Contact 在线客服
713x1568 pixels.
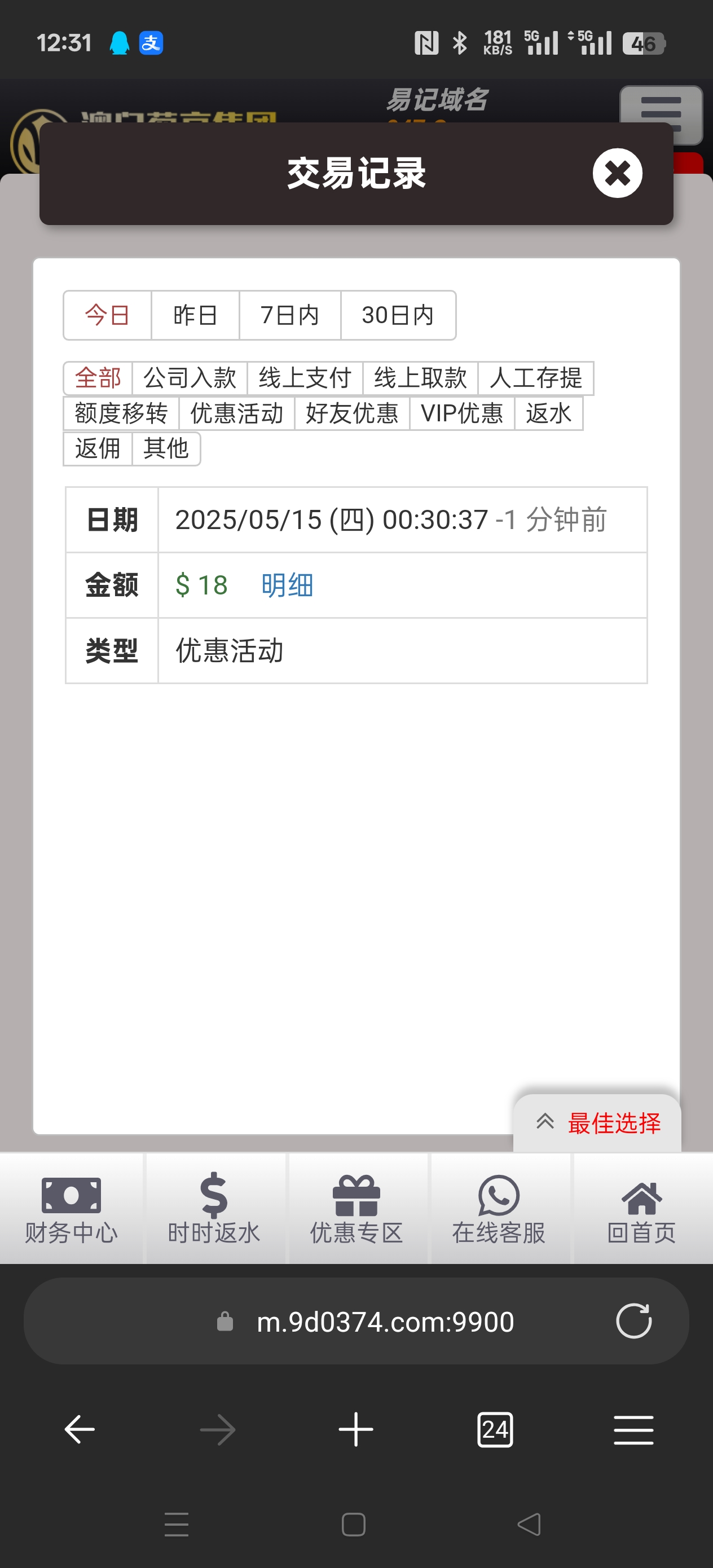pos(499,1208)
